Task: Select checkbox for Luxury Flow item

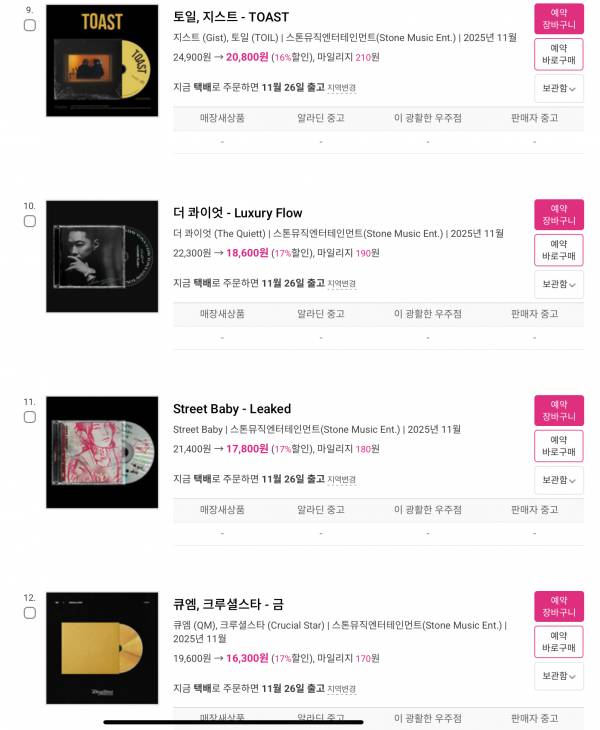Action: click(30, 221)
